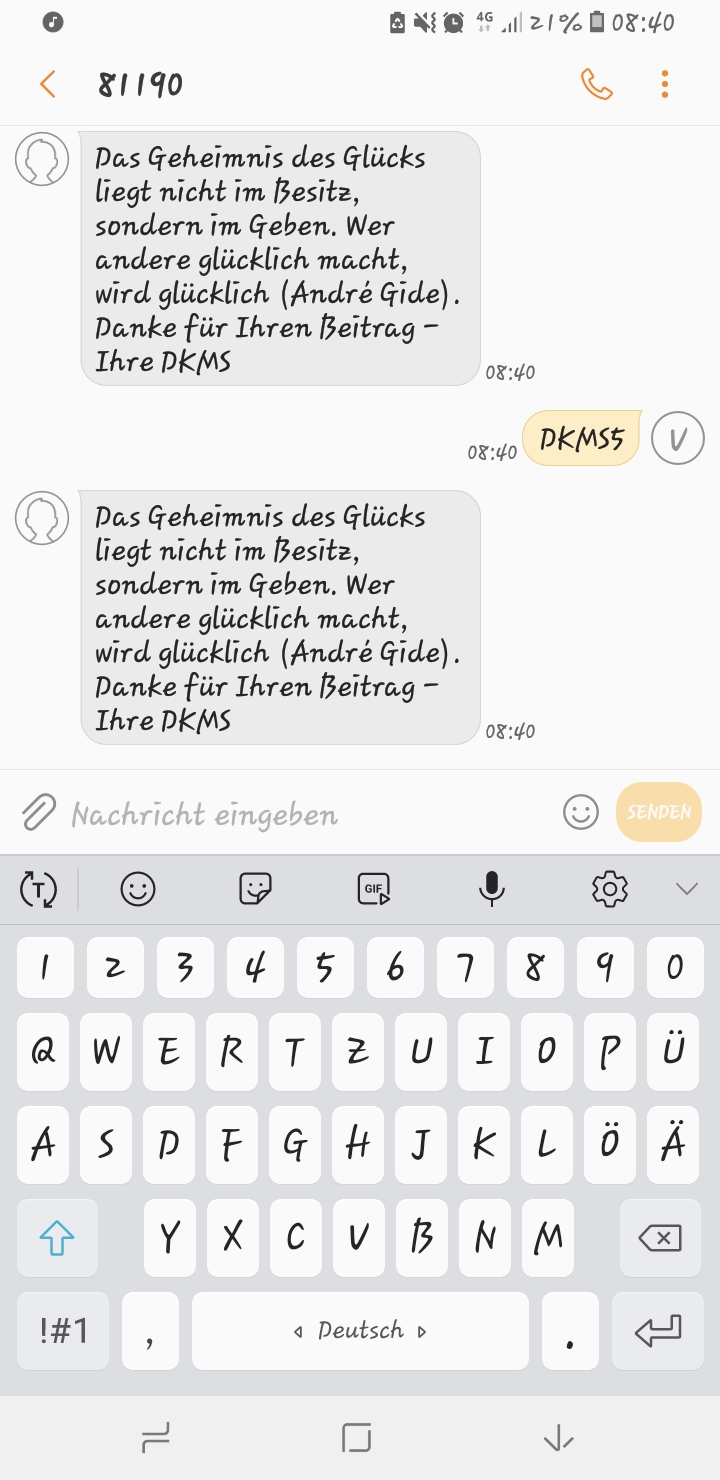This screenshot has height=1480, width=720.
Task: Open the keyboard GIF search
Action: pos(374,888)
